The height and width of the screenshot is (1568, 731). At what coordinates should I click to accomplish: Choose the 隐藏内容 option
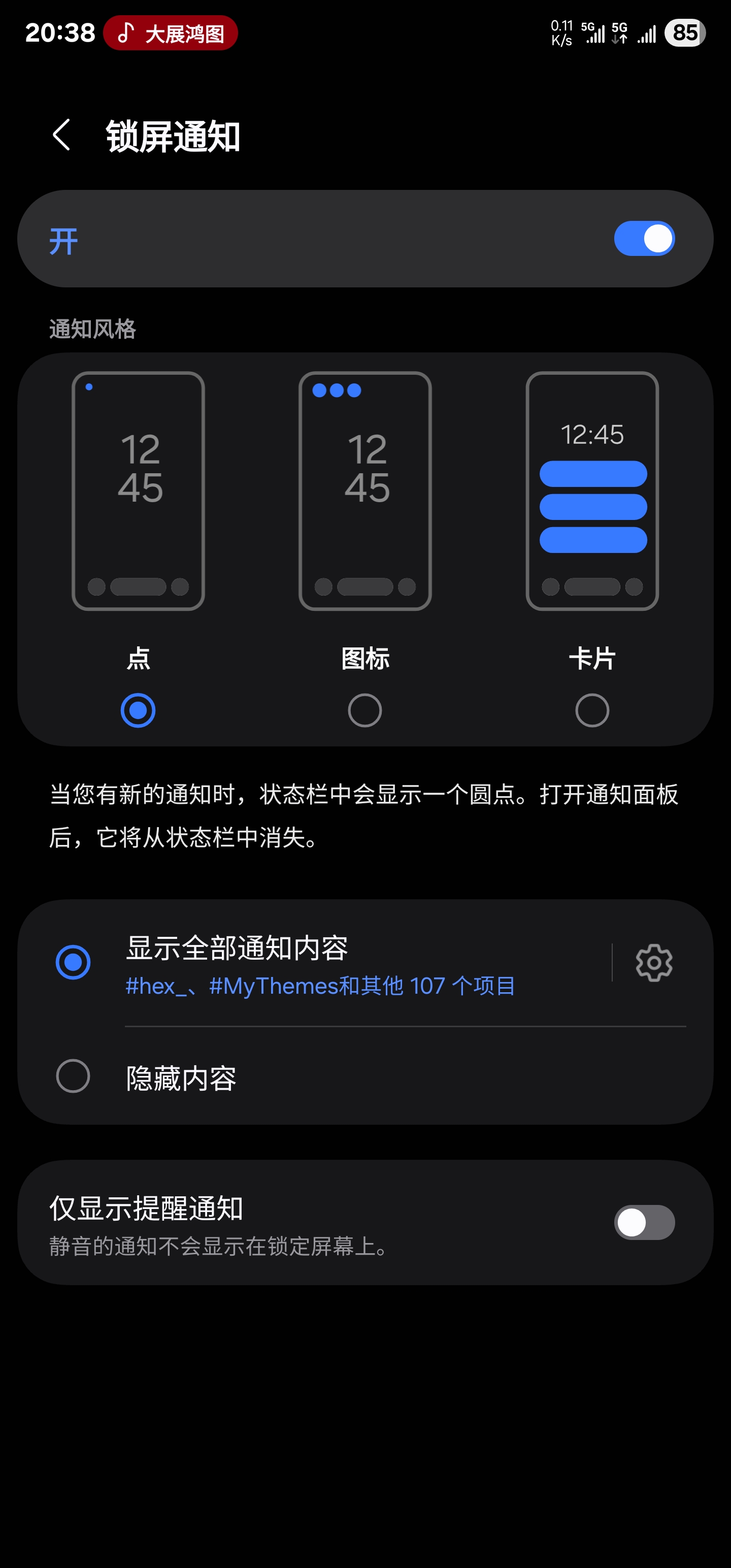74,1076
